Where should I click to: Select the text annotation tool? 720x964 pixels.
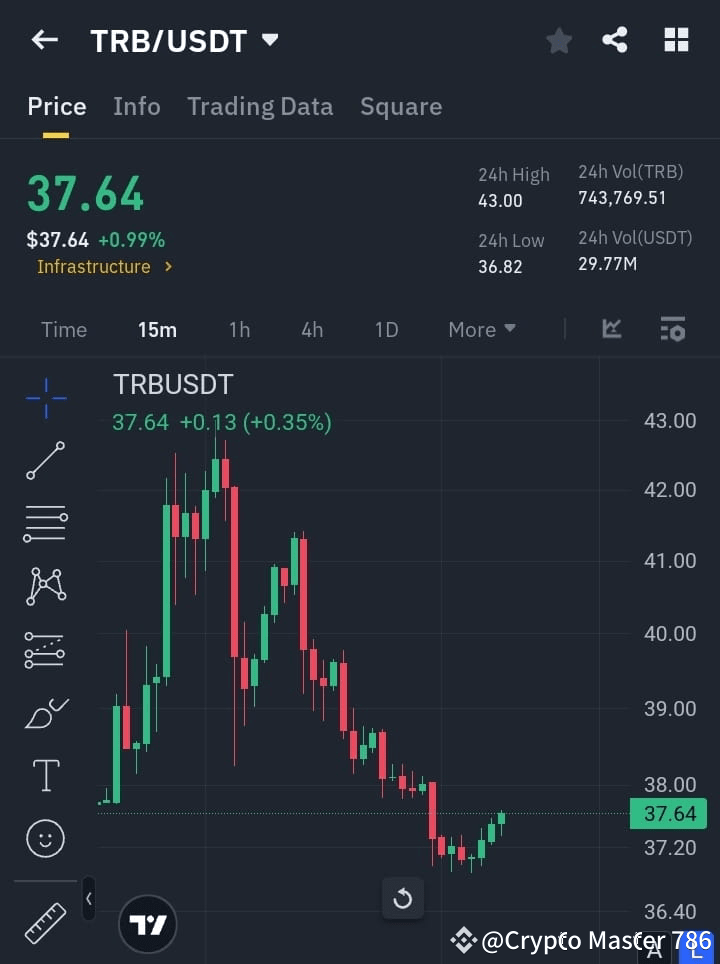44,775
